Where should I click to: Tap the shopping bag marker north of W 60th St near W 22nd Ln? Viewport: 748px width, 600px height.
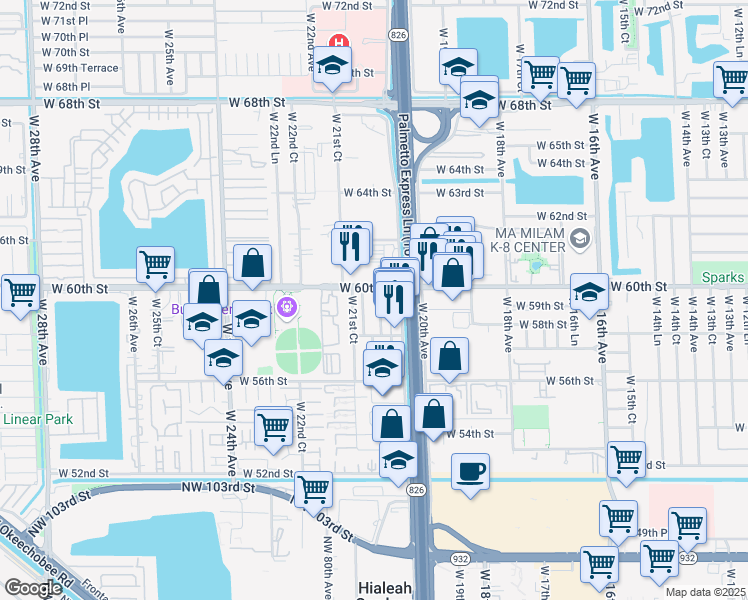point(252,264)
